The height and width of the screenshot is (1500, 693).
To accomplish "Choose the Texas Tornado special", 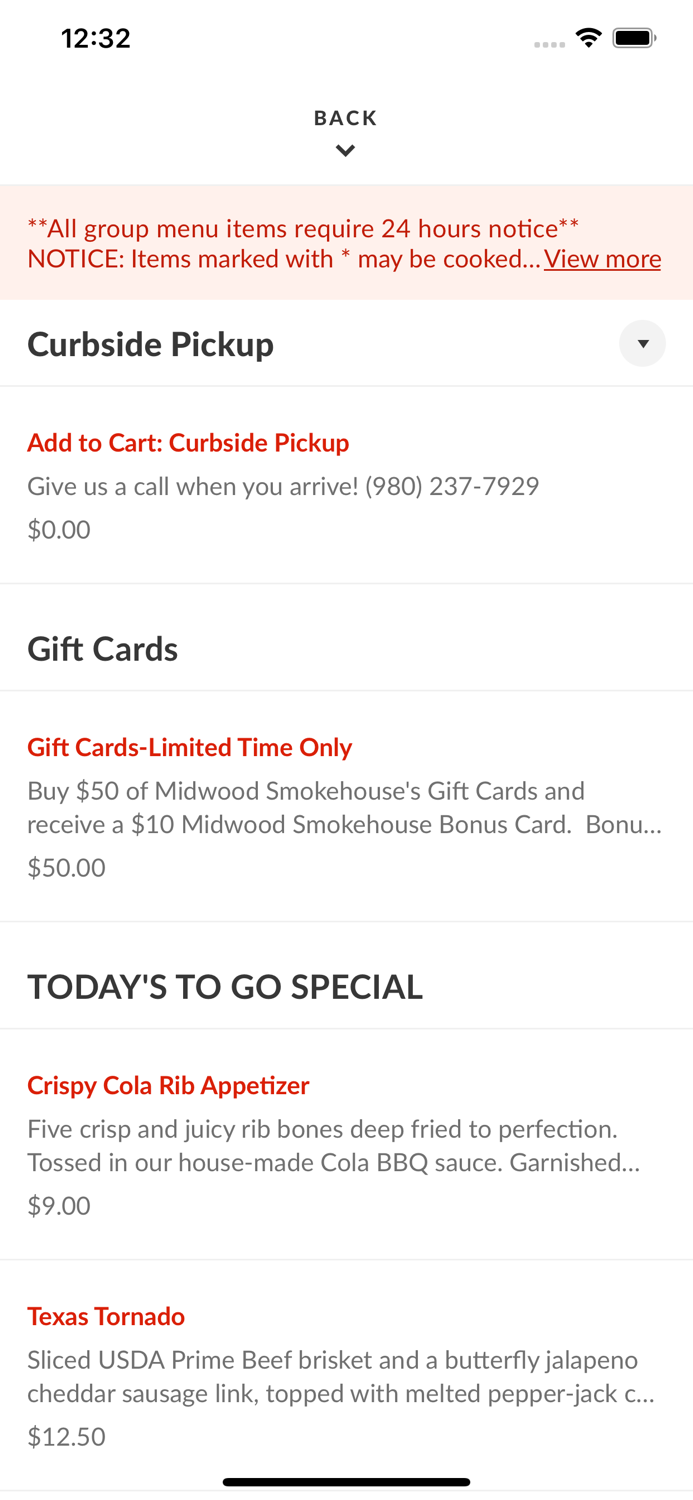I will tap(346, 1375).
